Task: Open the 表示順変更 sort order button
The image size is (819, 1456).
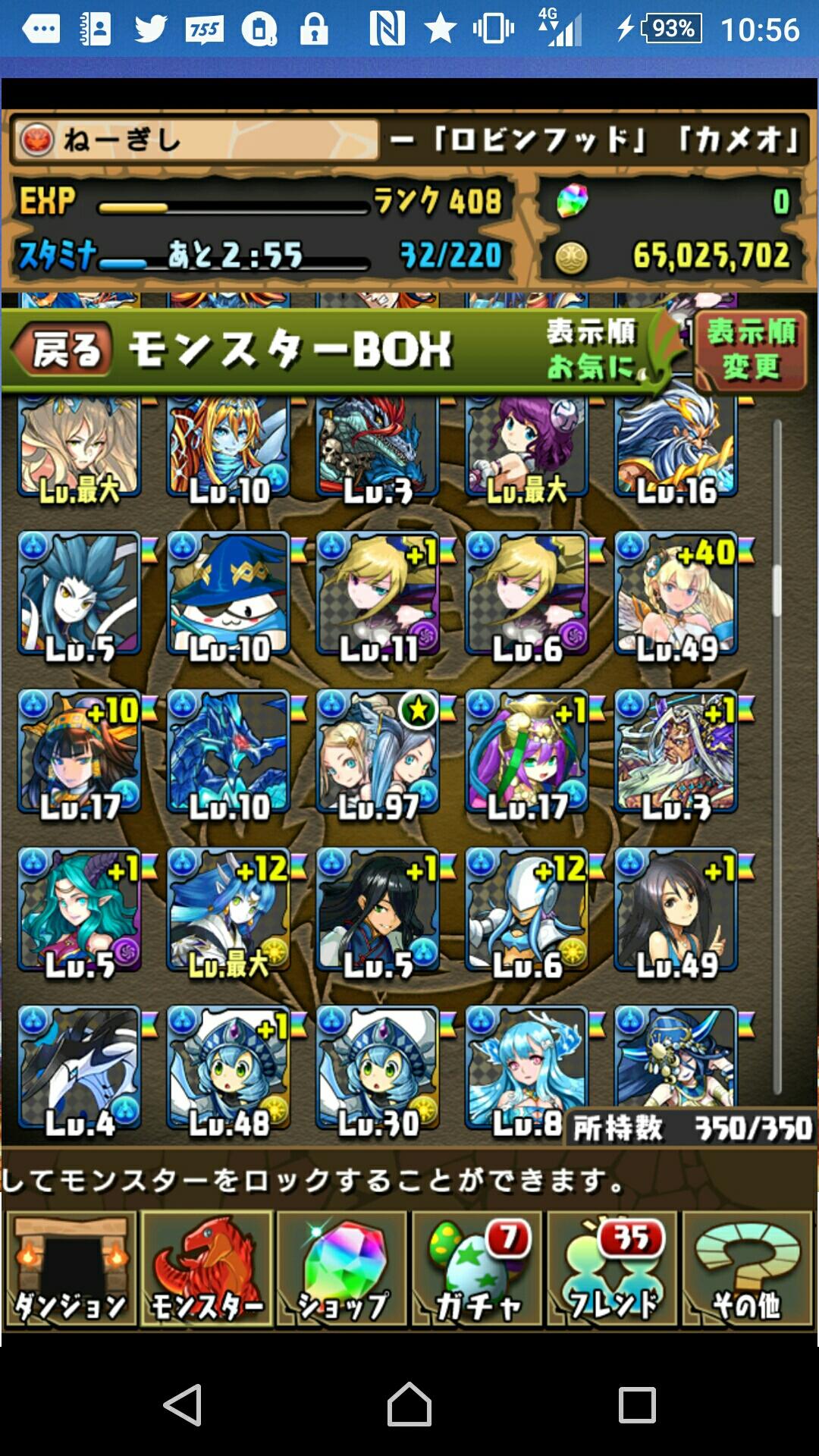Action: pos(751,350)
